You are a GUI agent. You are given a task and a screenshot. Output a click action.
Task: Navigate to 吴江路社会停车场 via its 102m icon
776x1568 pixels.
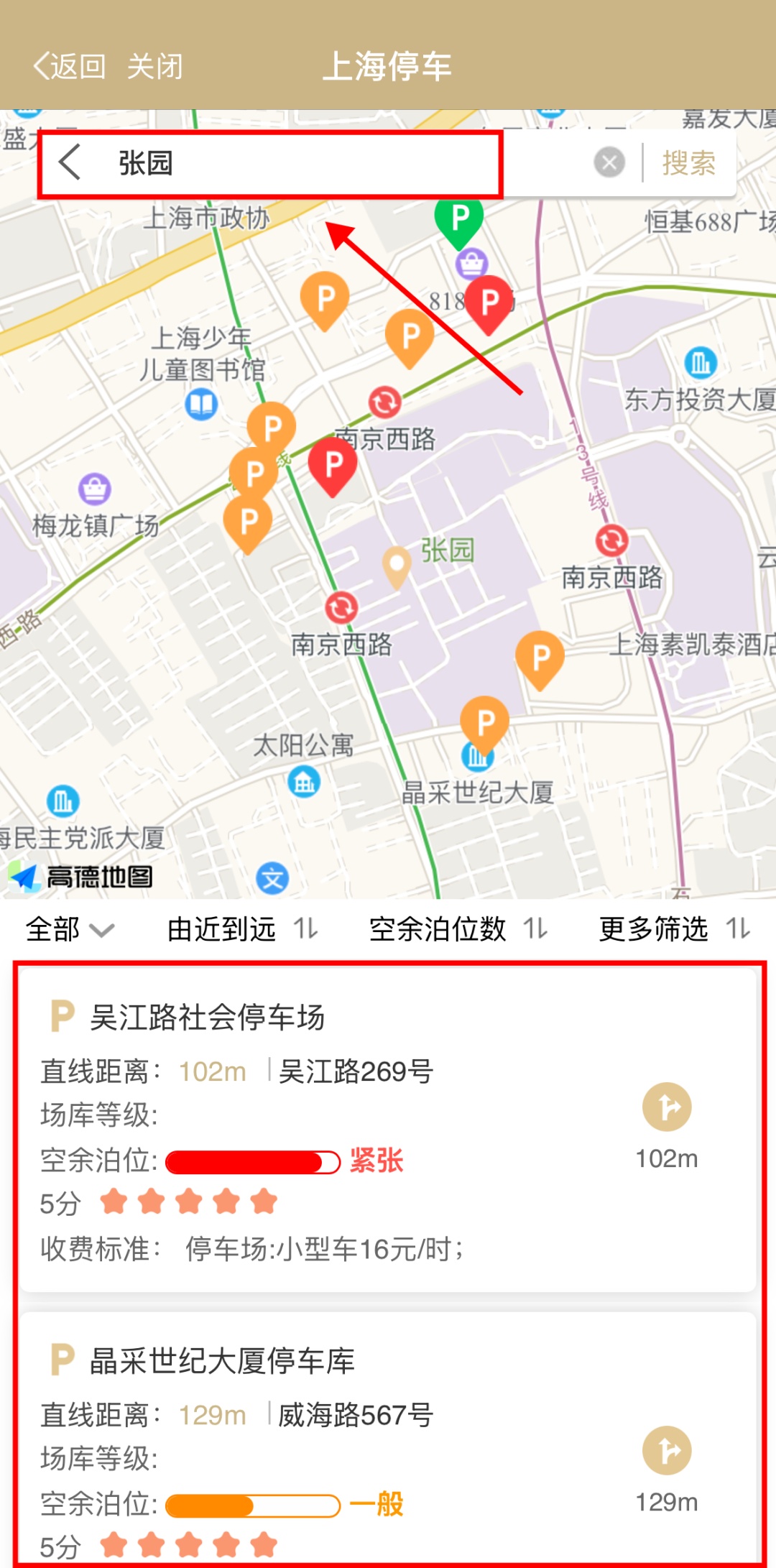[667, 1107]
